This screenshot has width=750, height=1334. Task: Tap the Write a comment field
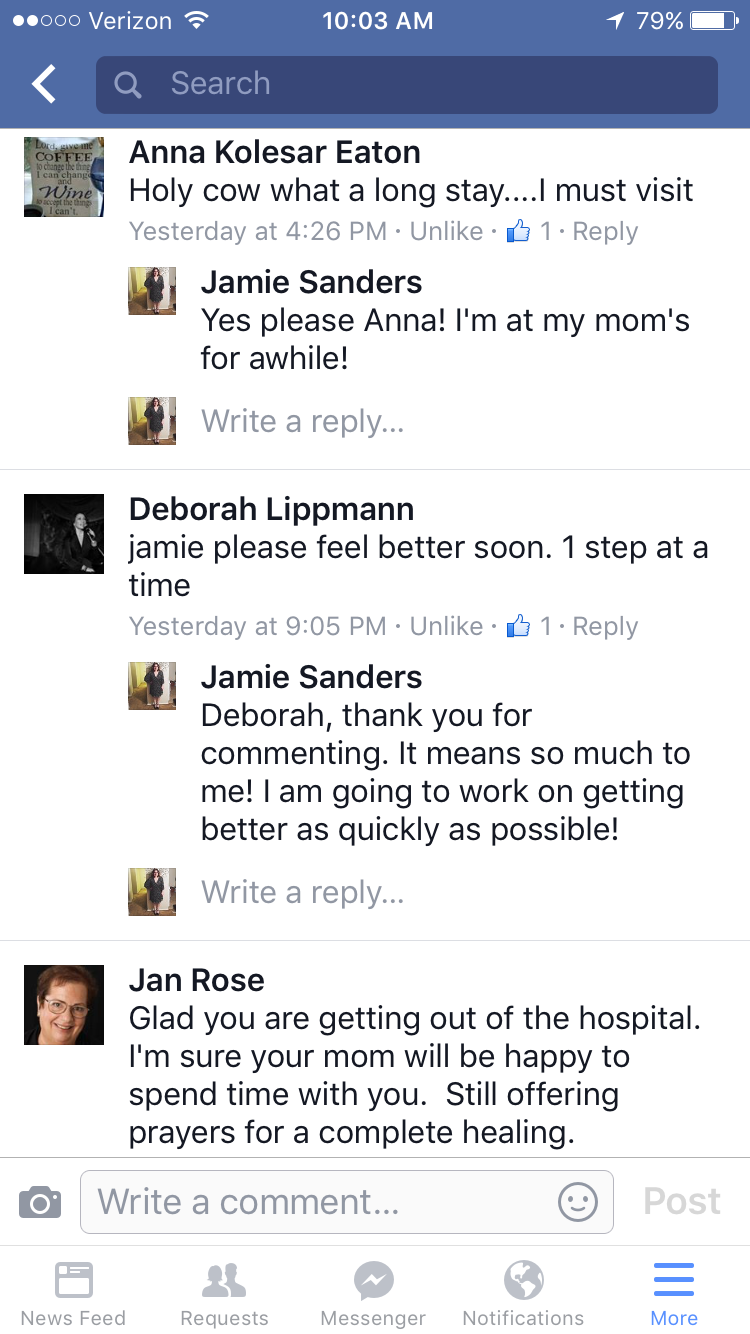(347, 1202)
